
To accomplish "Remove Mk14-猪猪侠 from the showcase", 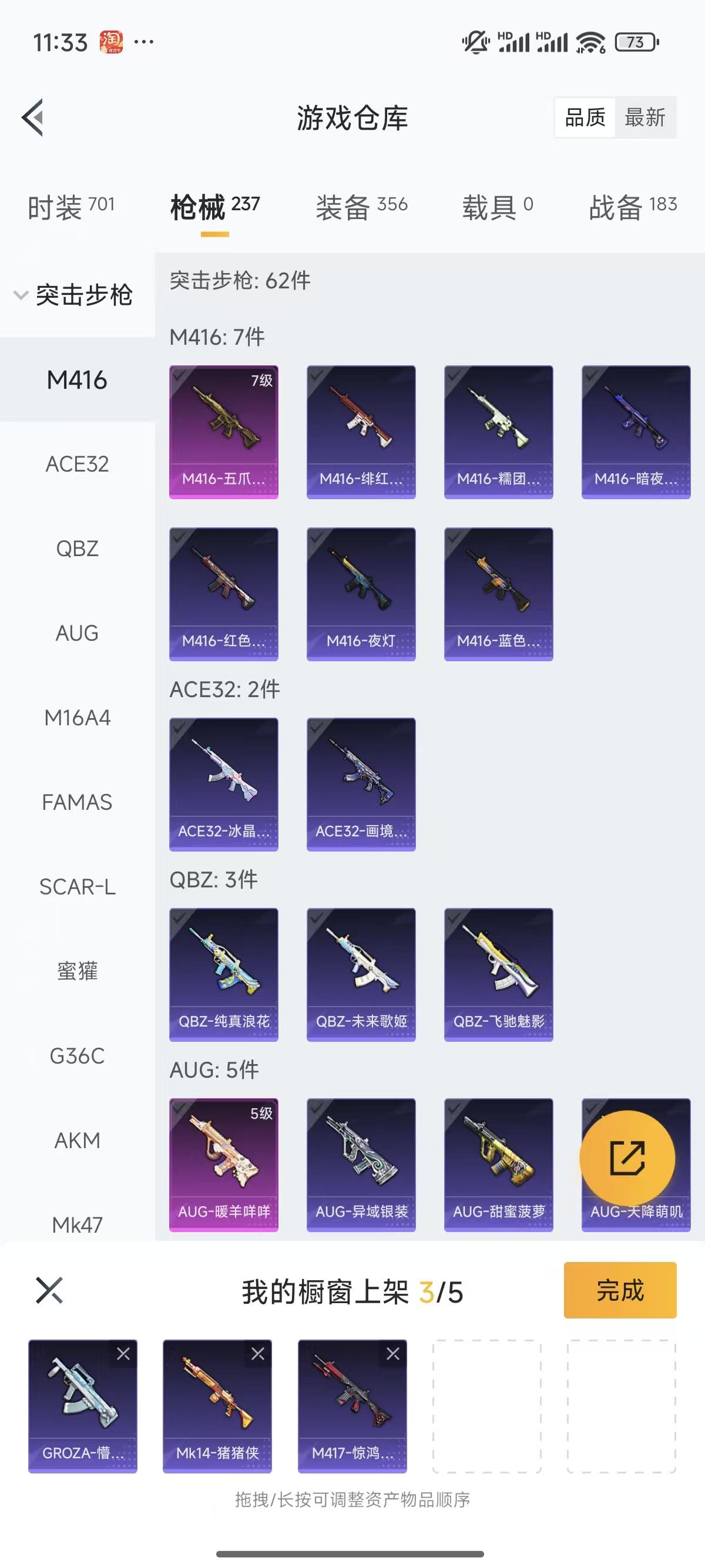I will coord(258,1354).
